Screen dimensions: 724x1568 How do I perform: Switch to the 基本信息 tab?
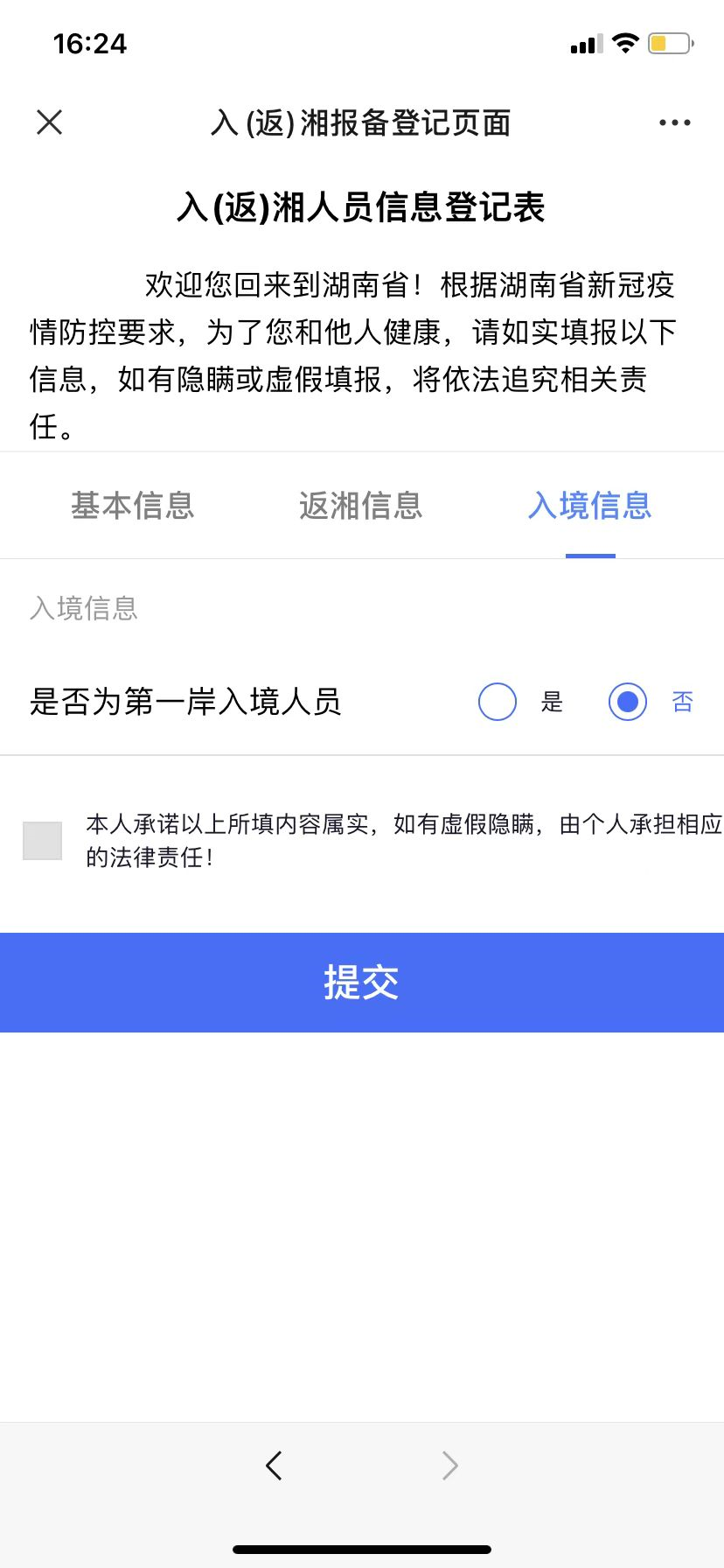pos(132,506)
